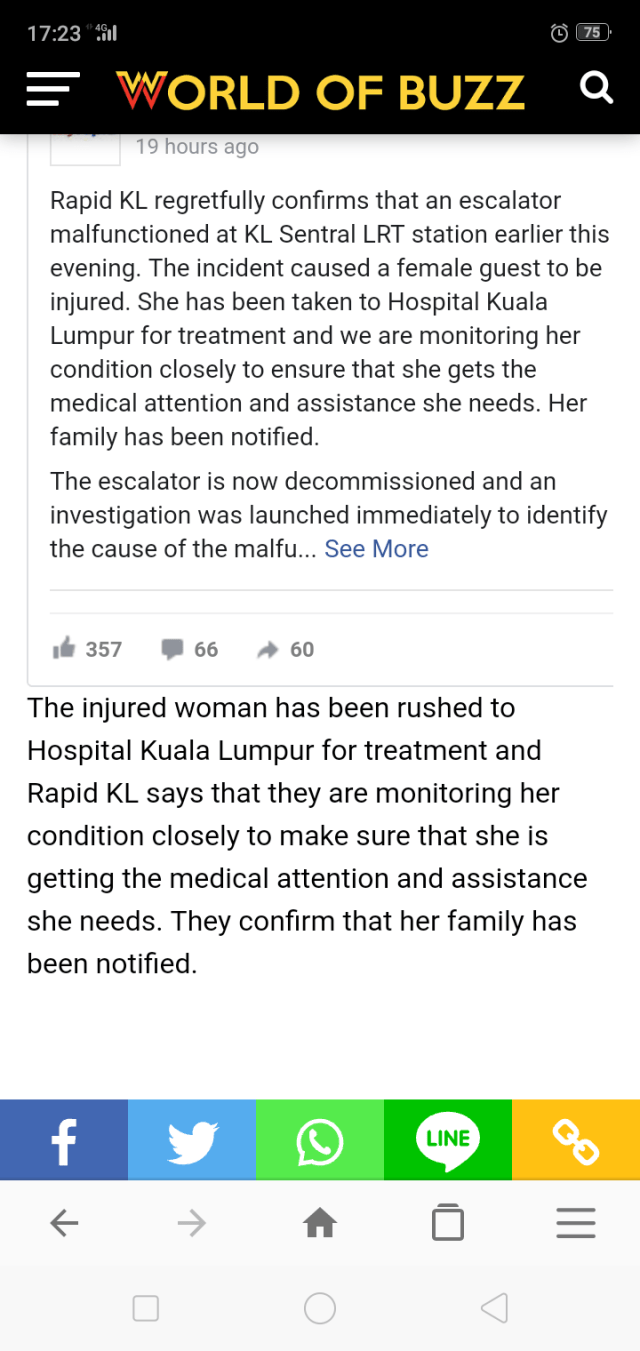This screenshot has height=1351, width=640.
Task: Open the hamburger menu
Action: (52, 90)
